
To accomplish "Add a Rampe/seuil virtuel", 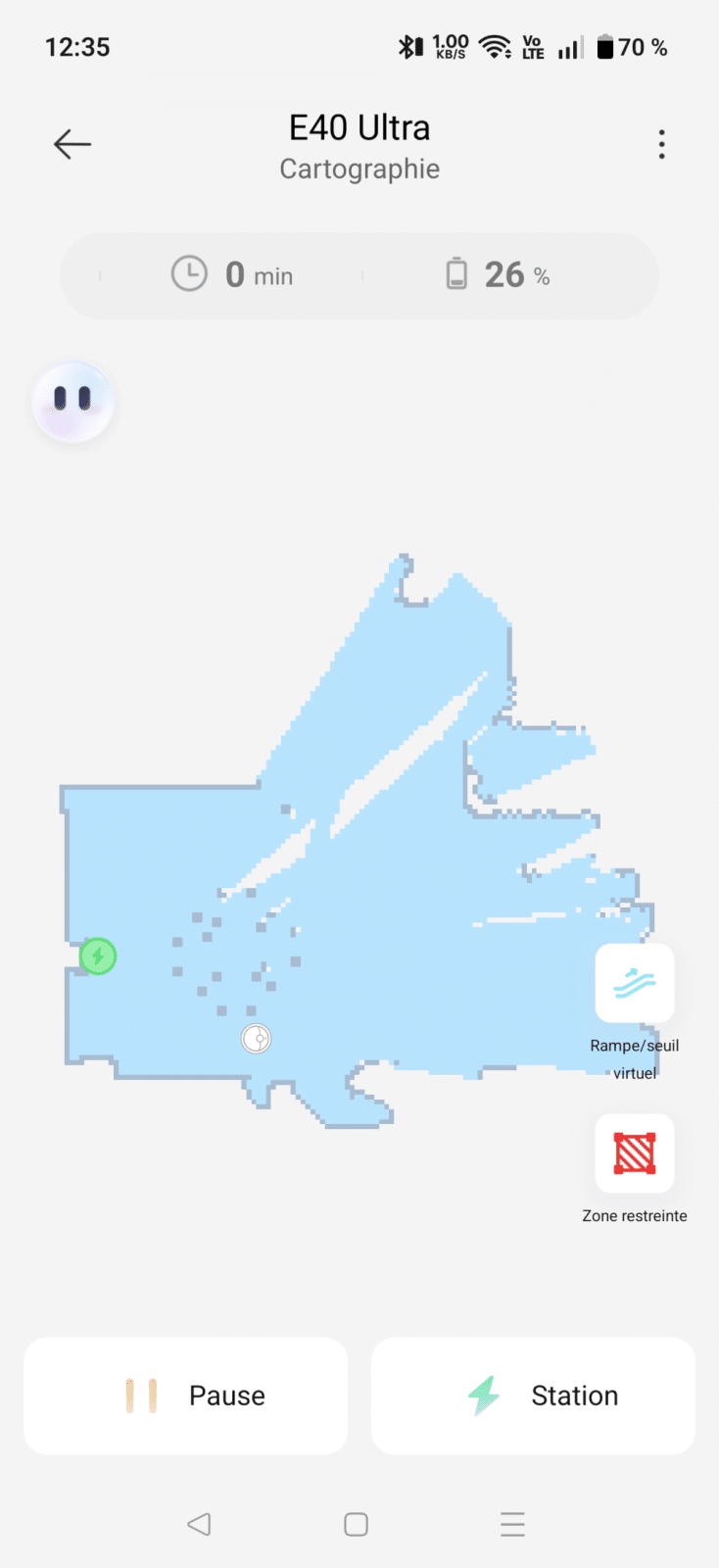I will [x=635, y=984].
